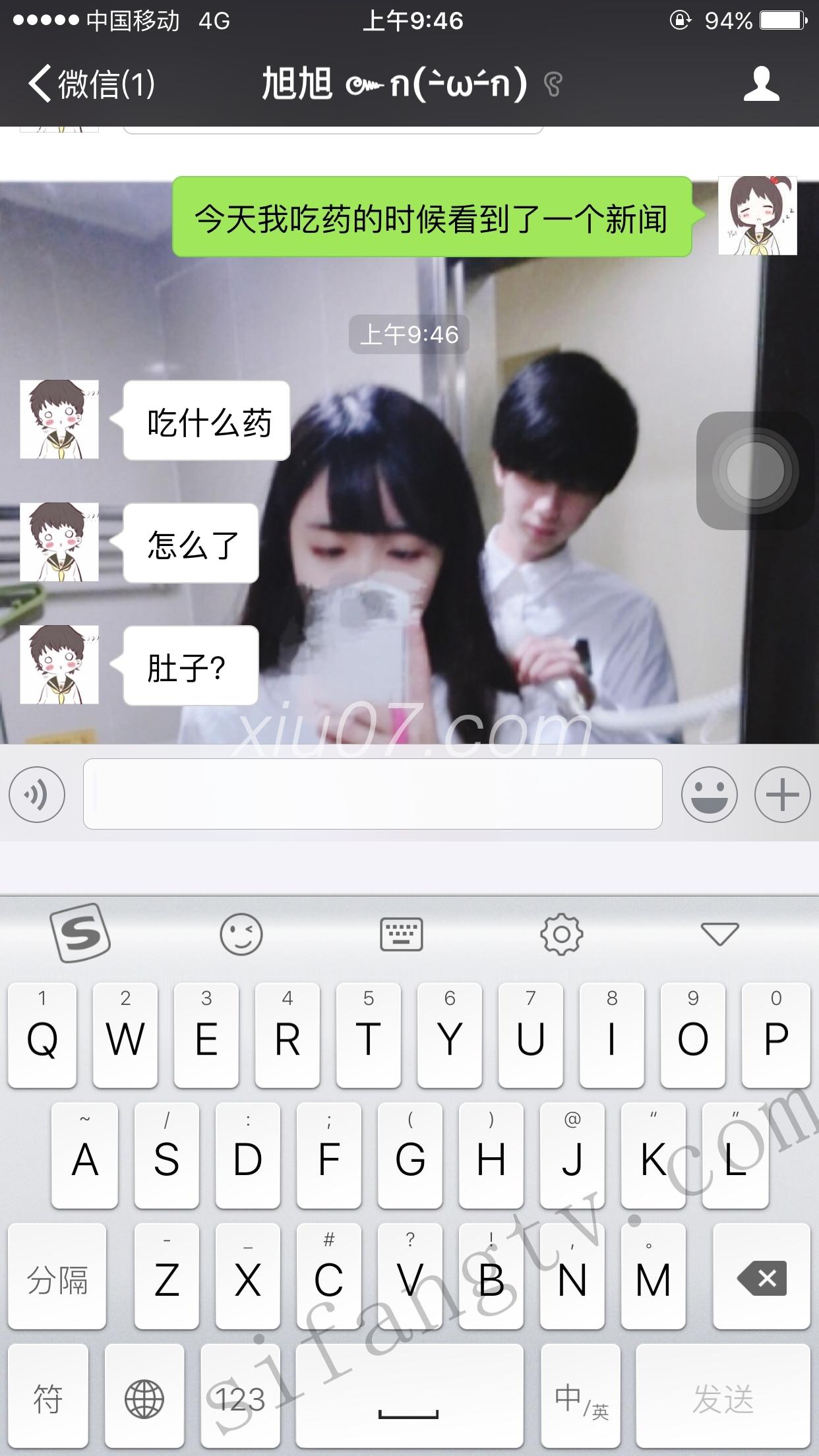Tap the message text field
The height and width of the screenshot is (1456, 819).
point(373,794)
